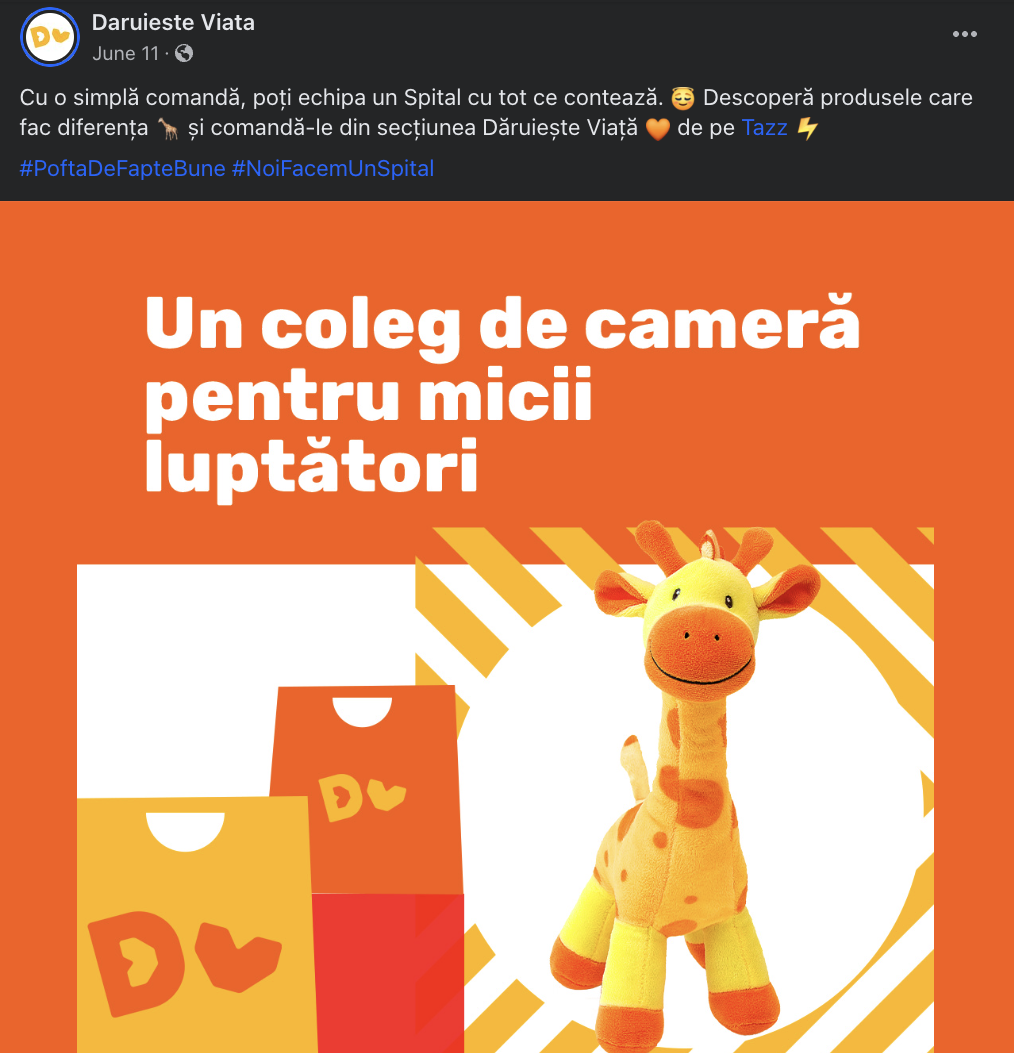This screenshot has width=1014, height=1053.
Task: Open the post's three-dot options menu
Action: (964, 35)
